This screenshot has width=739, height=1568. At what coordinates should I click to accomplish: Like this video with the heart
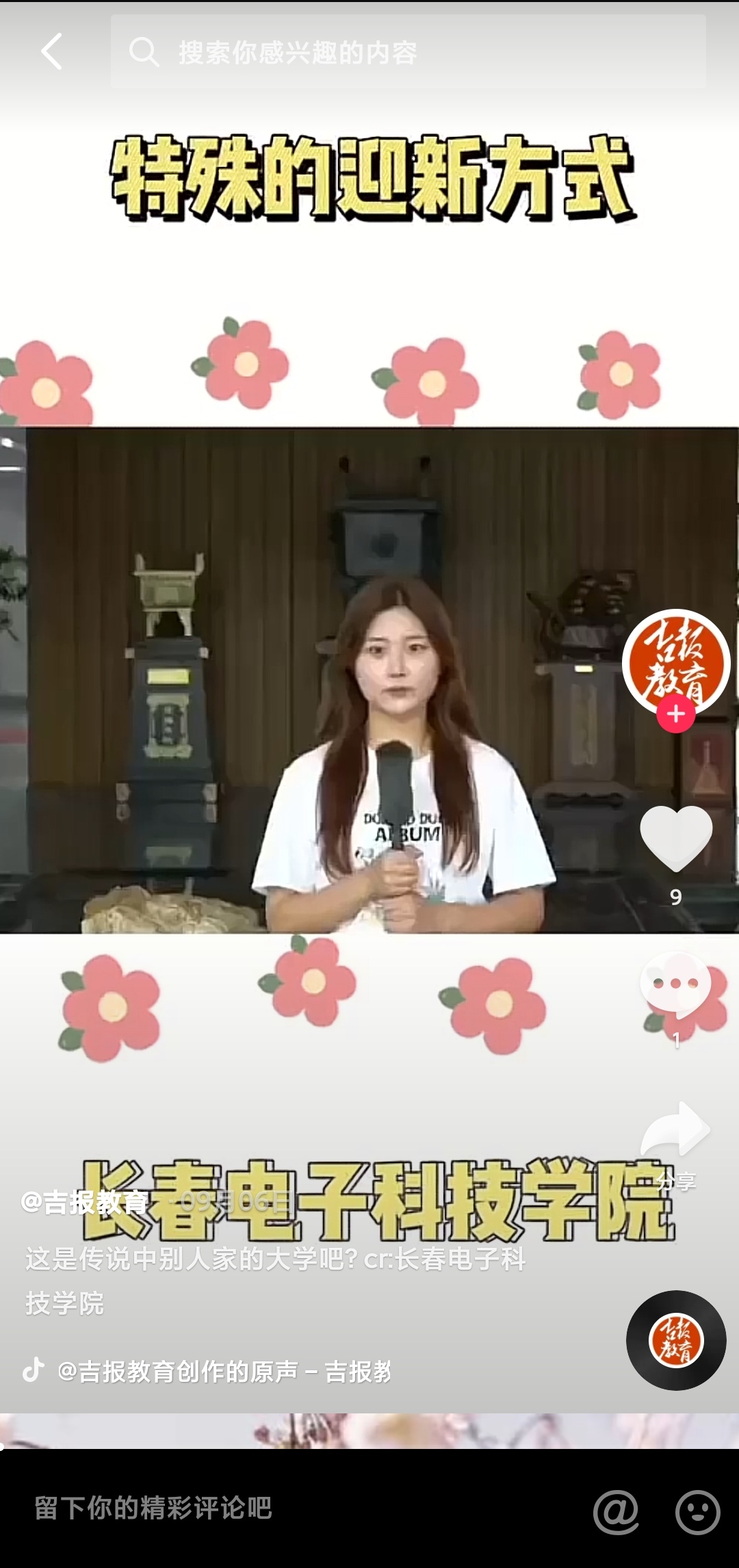pos(676,838)
